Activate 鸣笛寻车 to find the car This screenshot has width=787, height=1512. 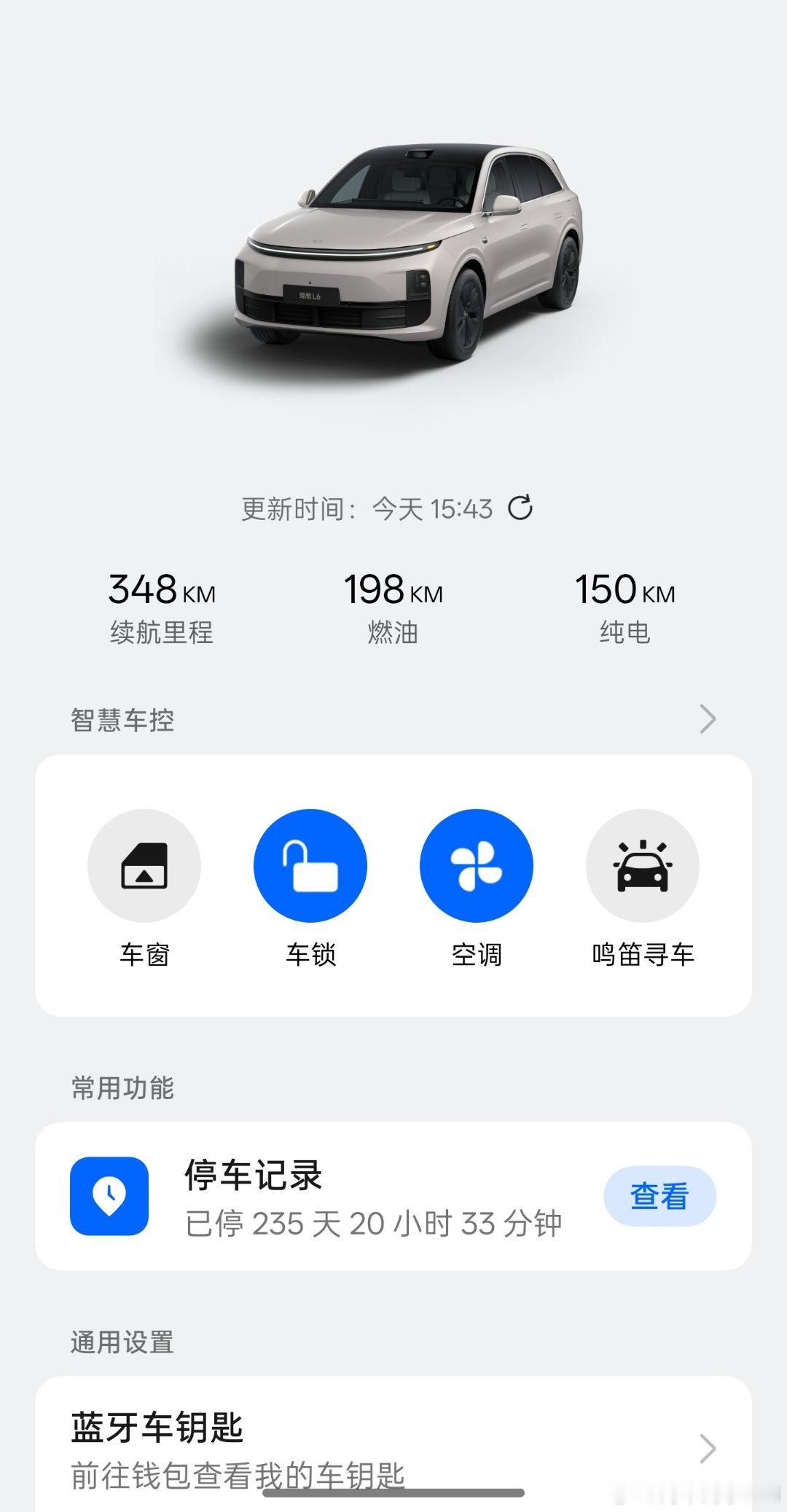(643, 866)
